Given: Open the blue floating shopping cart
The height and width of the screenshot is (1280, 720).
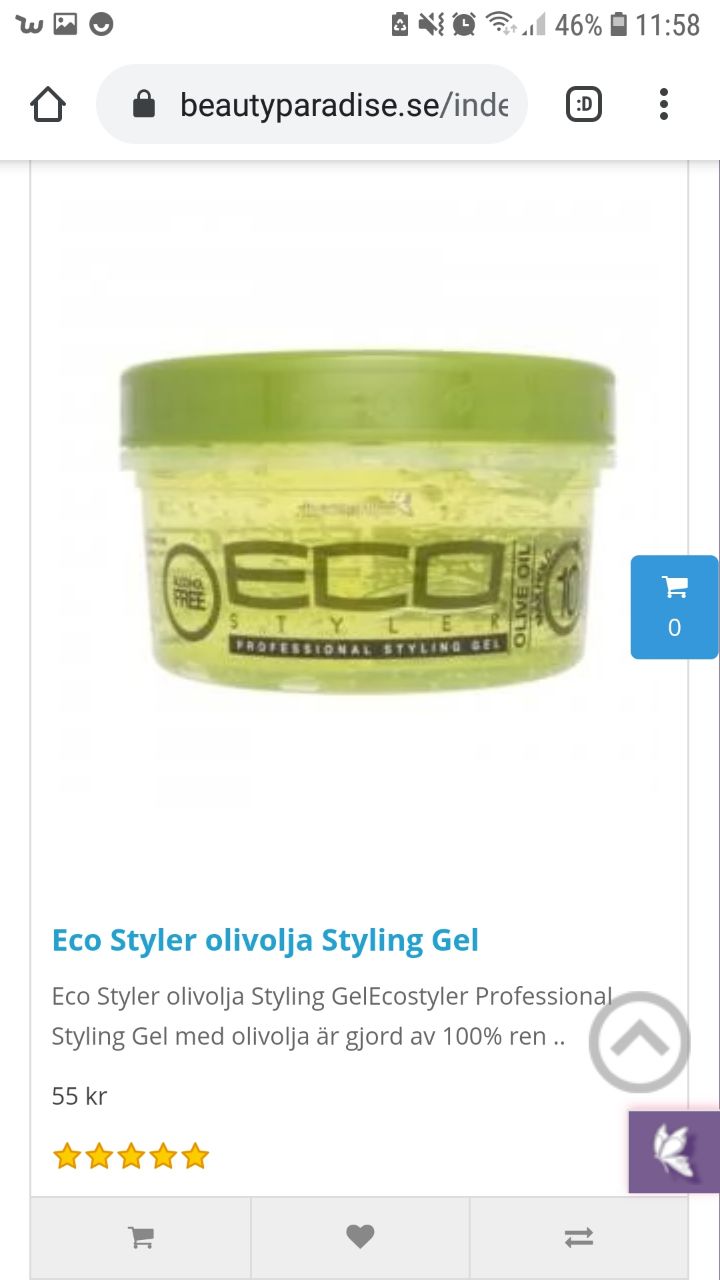Looking at the screenshot, I should coord(674,607).
